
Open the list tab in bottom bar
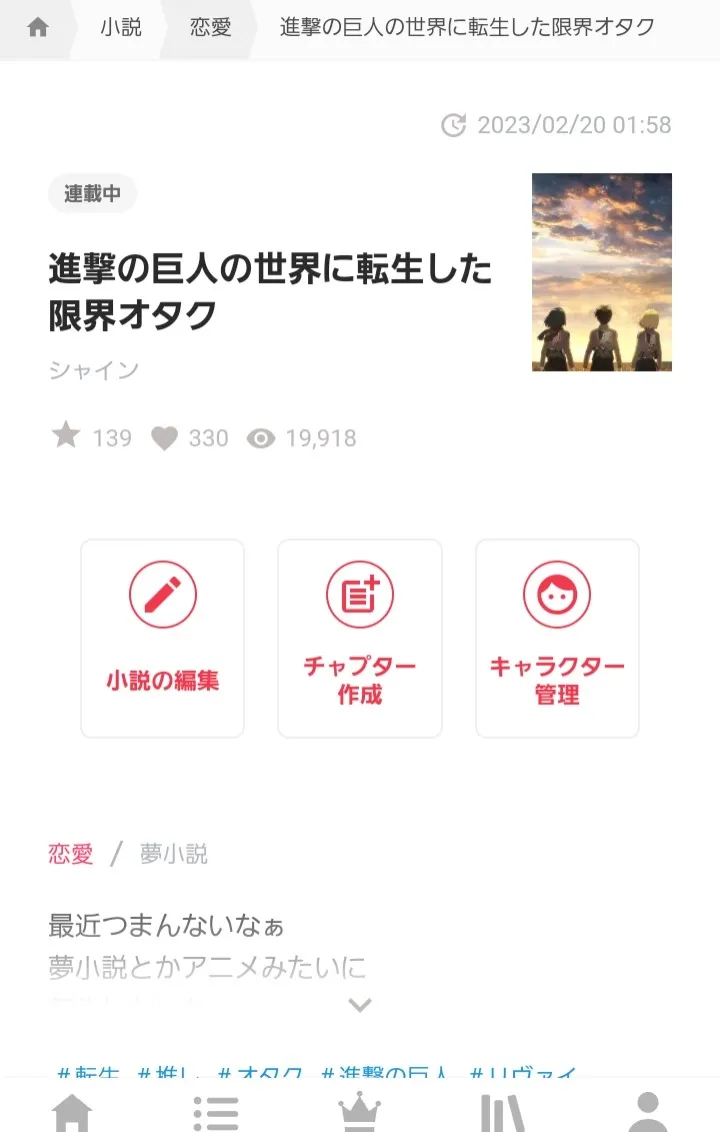216,1112
